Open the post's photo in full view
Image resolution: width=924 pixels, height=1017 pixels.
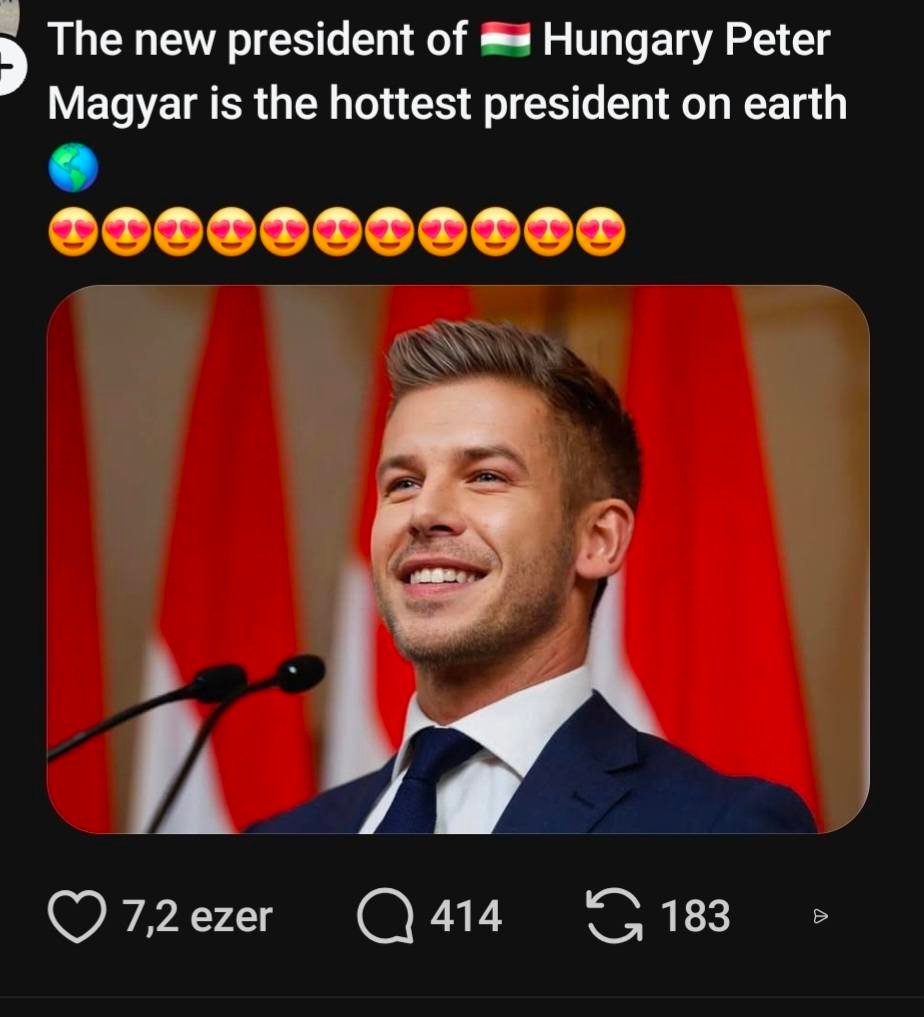(x=458, y=559)
